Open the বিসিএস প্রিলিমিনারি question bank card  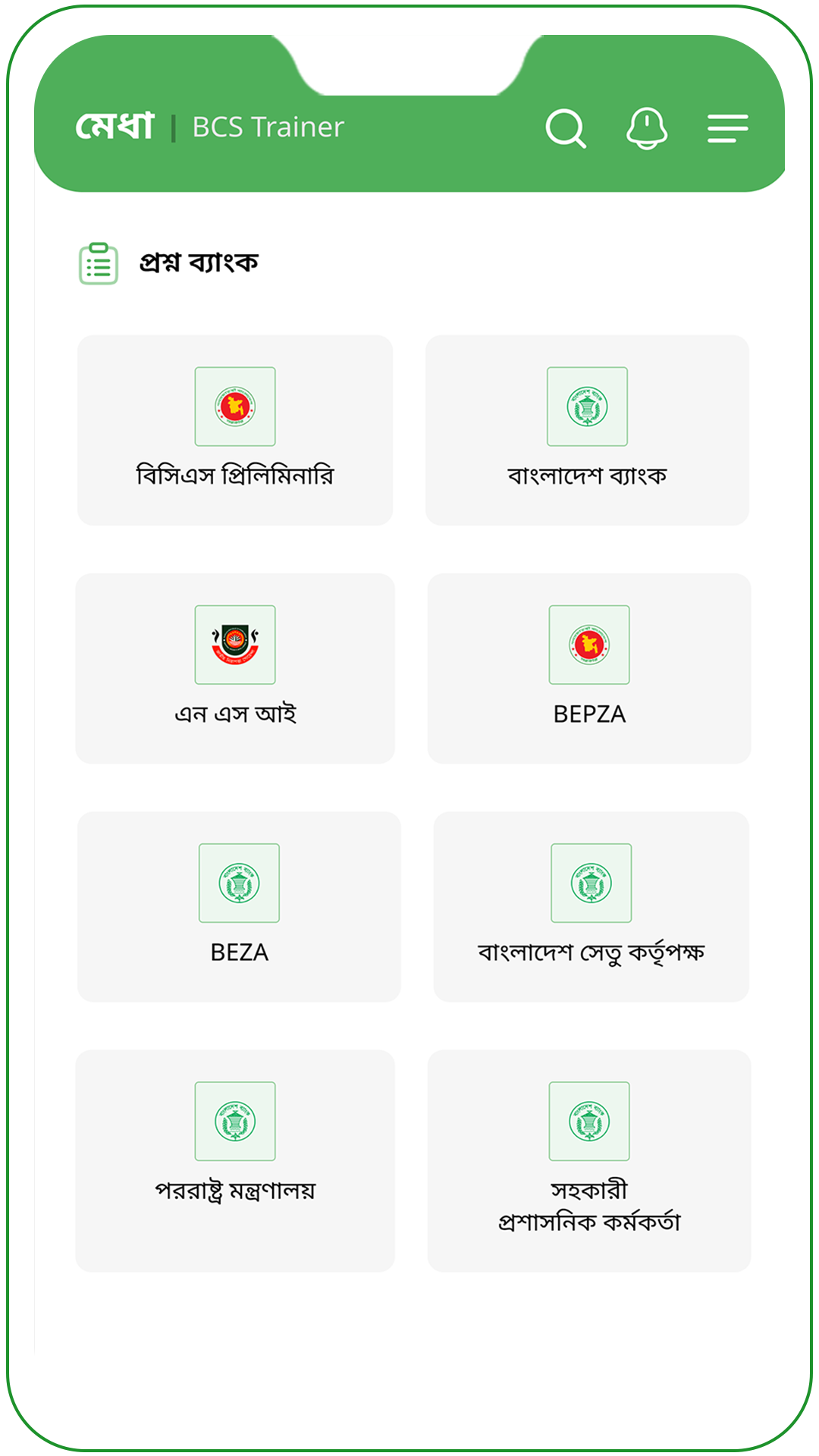point(235,430)
